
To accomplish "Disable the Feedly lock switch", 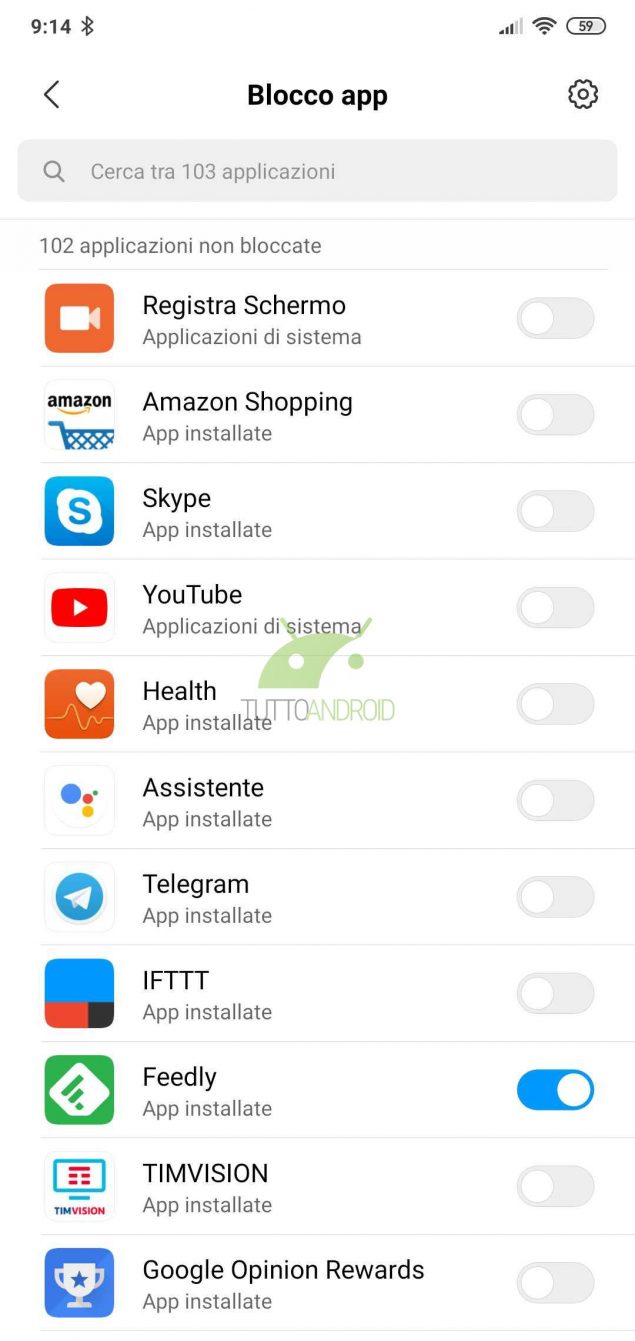I will (x=555, y=1090).
